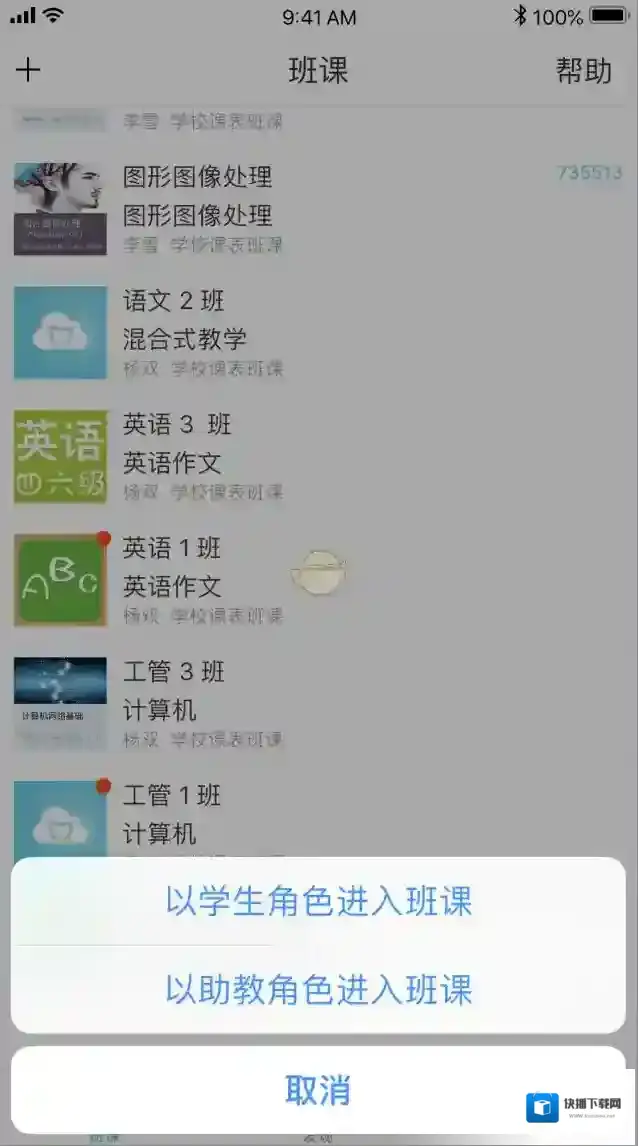
Task: Choose 以助教角色进入班课 option
Action: 318,989
